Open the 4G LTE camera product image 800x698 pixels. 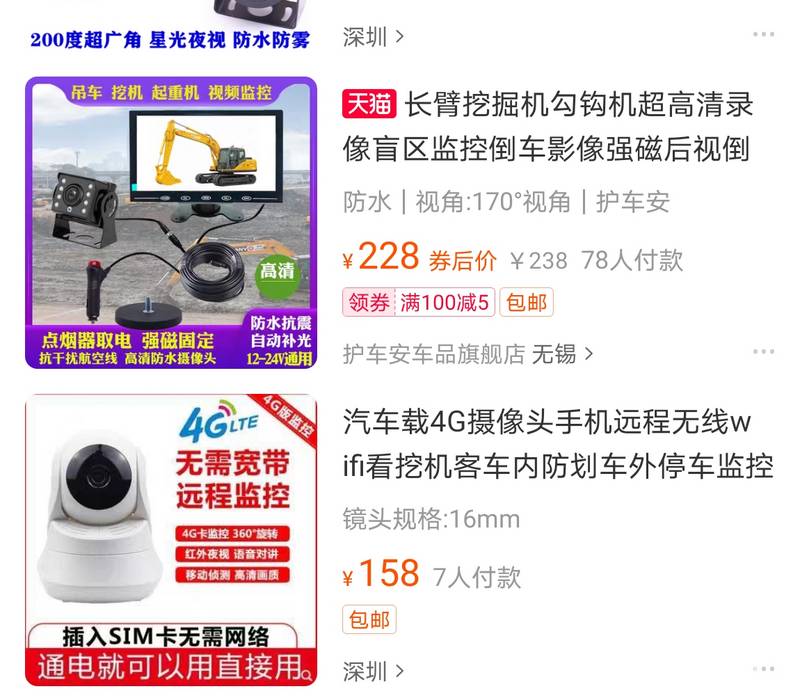click(171, 540)
